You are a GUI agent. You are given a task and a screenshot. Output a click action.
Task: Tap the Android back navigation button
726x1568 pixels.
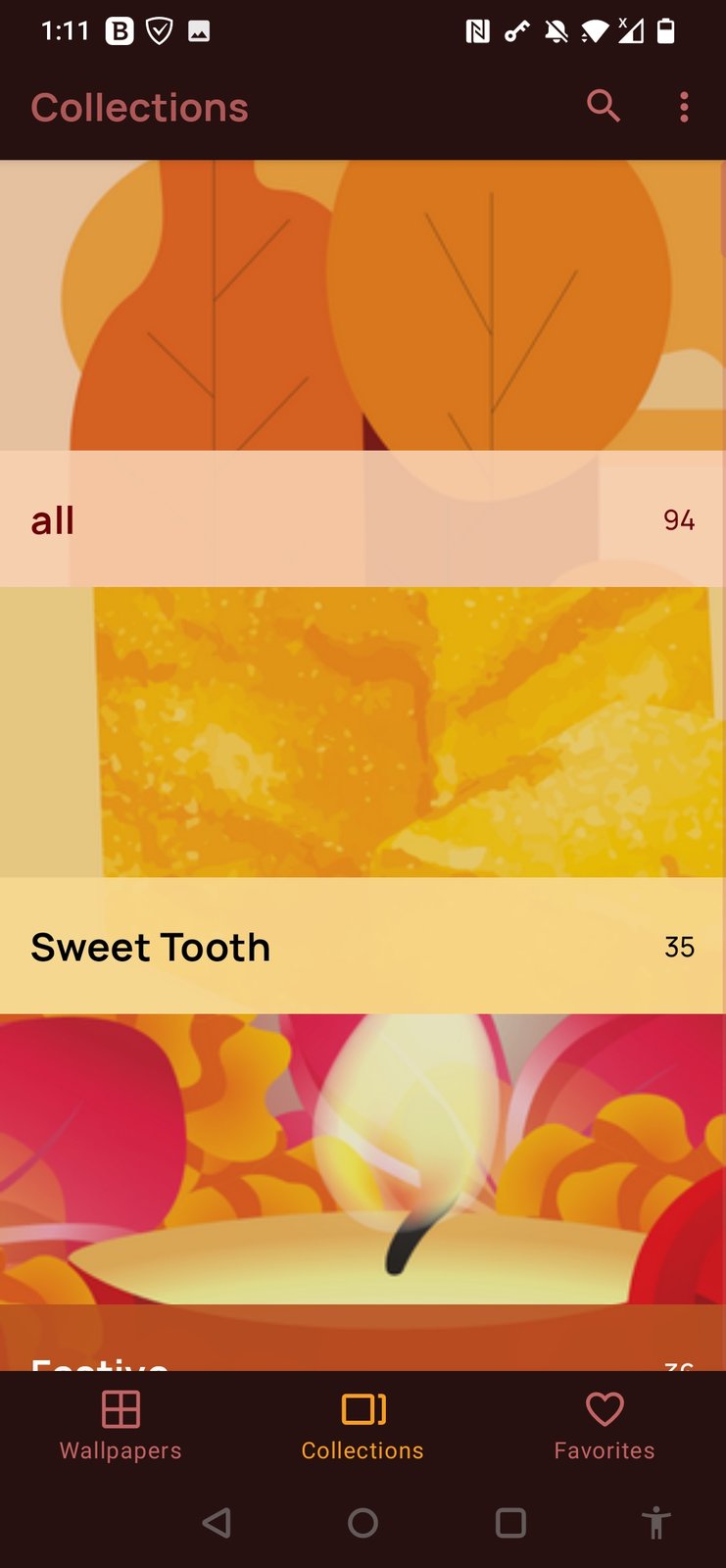(218, 1525)
